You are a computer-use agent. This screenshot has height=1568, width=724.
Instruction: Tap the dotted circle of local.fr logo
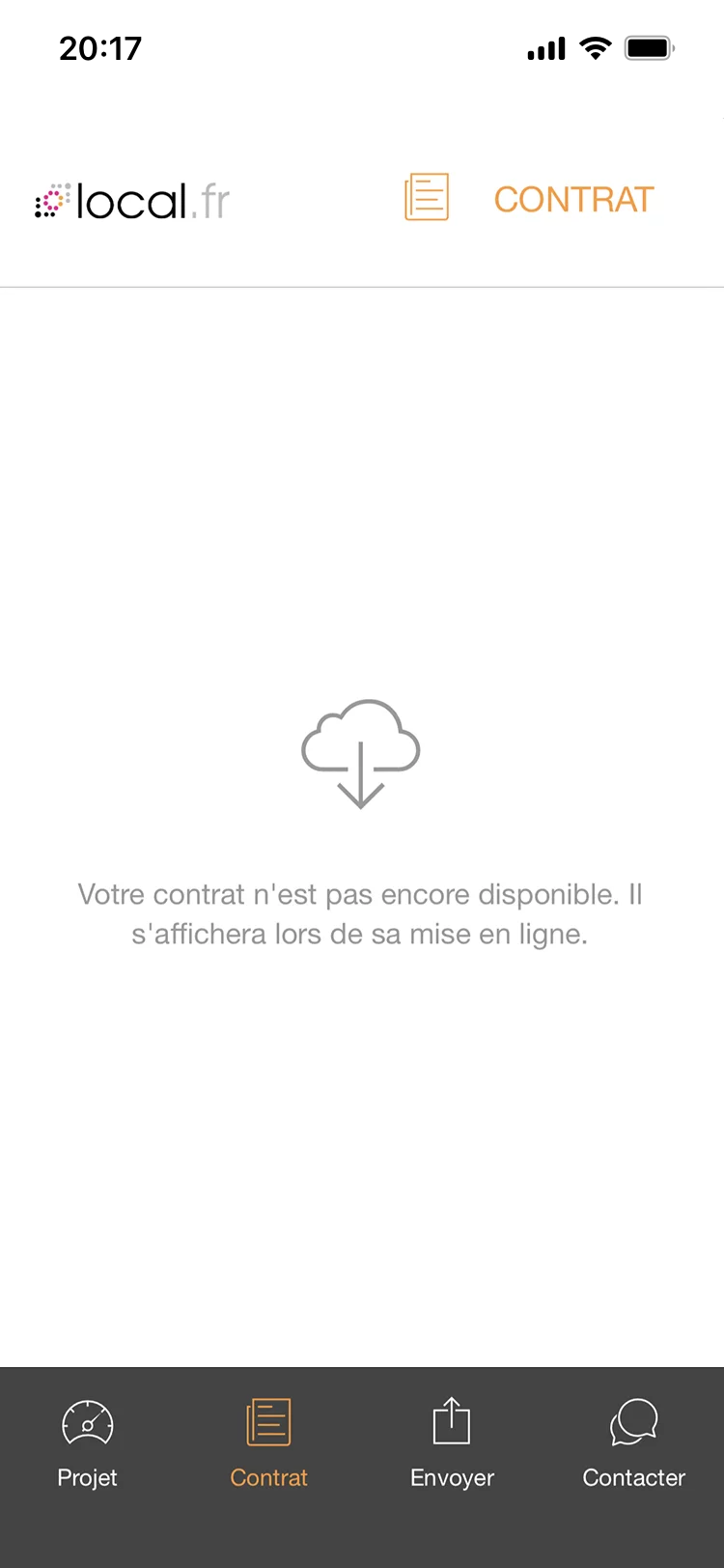(x=53, y=200)
